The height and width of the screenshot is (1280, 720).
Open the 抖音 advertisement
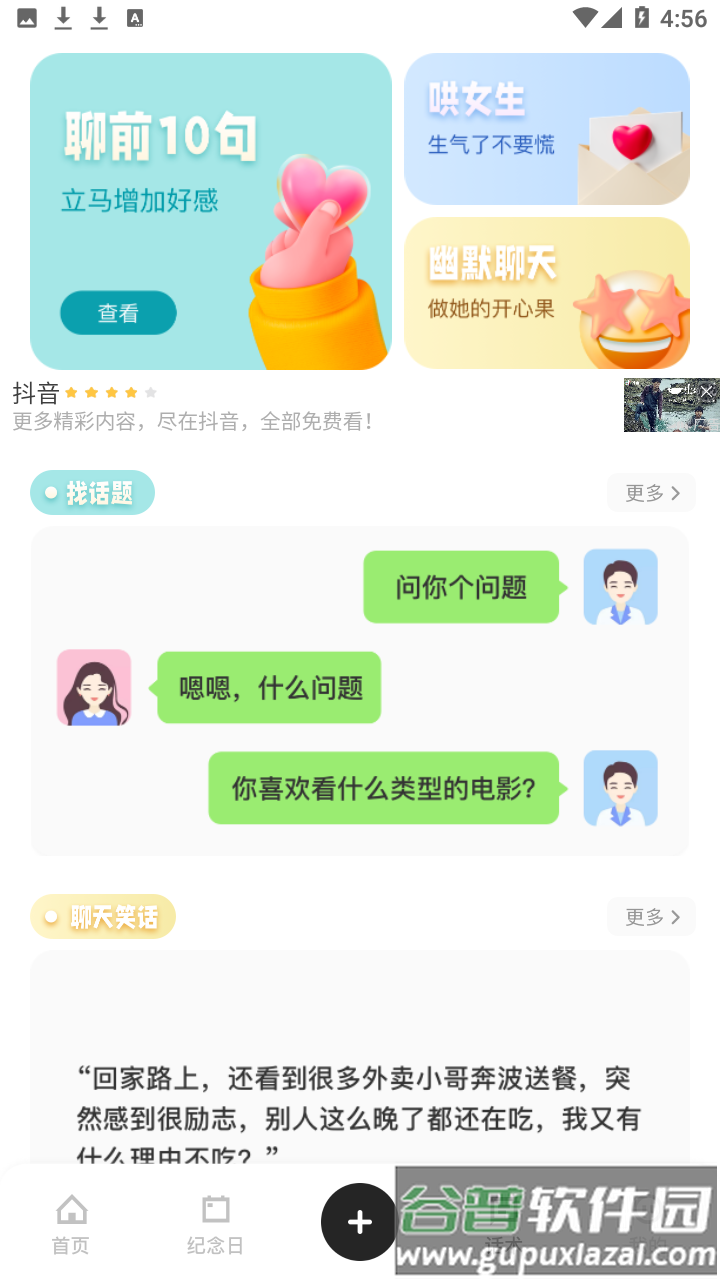pos(300,407)
